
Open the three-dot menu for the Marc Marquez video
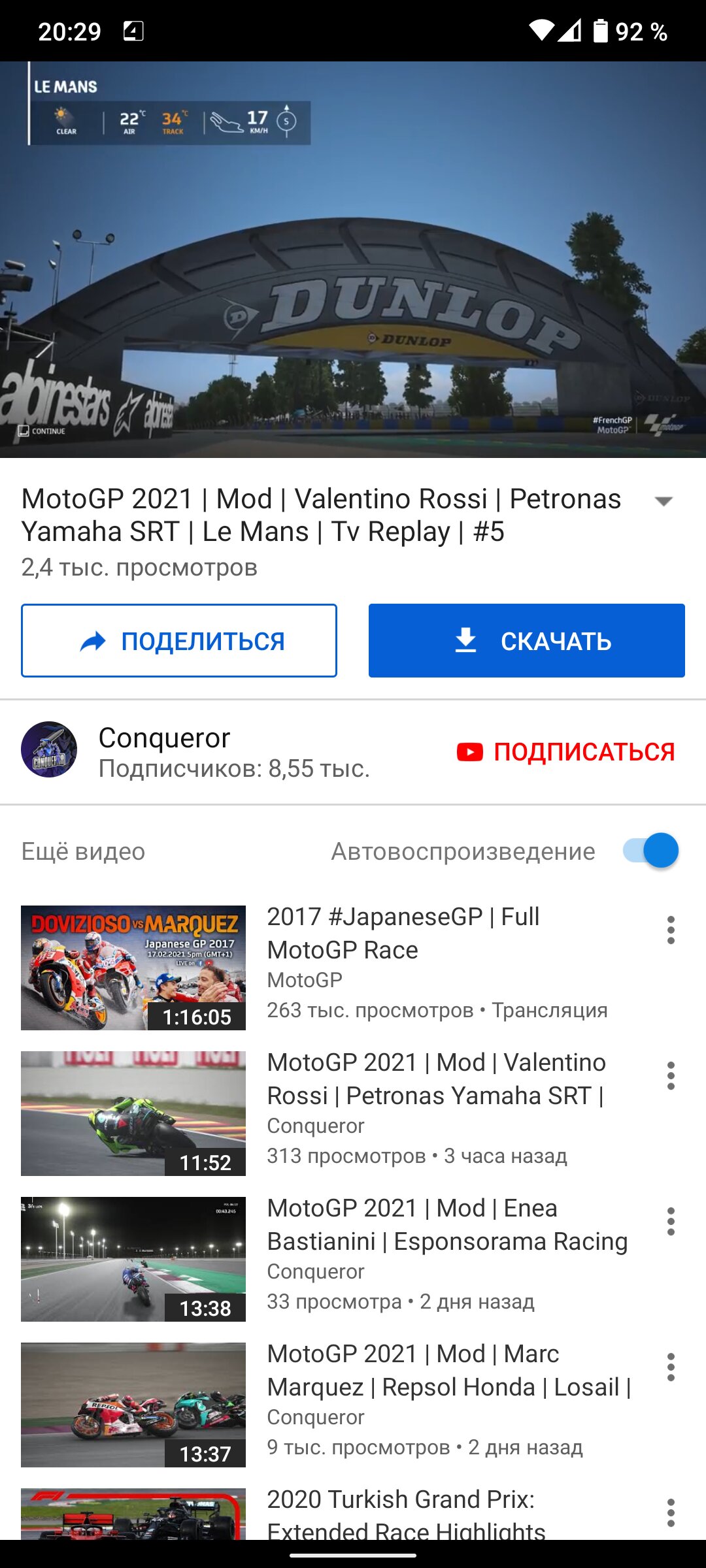click(x=671, y=1367)
